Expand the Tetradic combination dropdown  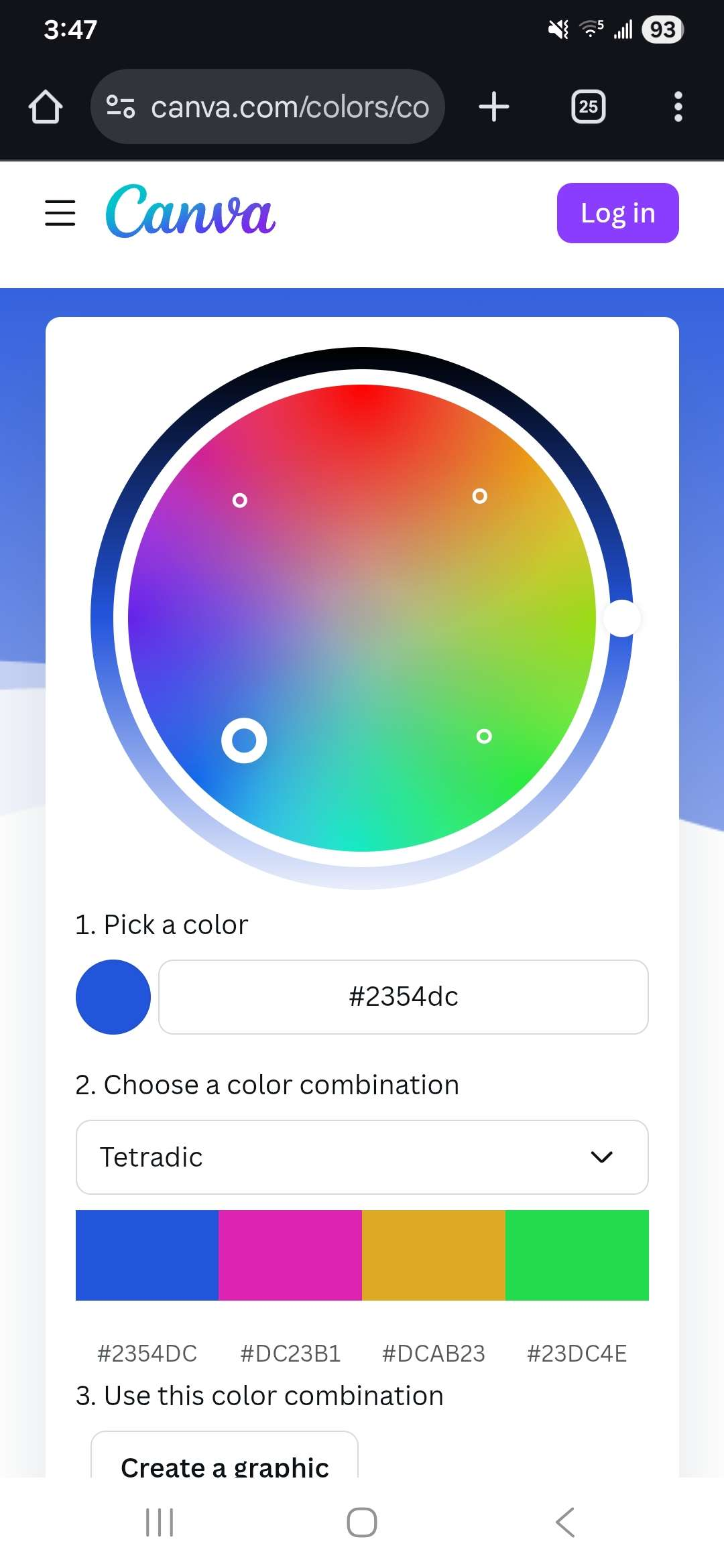362,1157
